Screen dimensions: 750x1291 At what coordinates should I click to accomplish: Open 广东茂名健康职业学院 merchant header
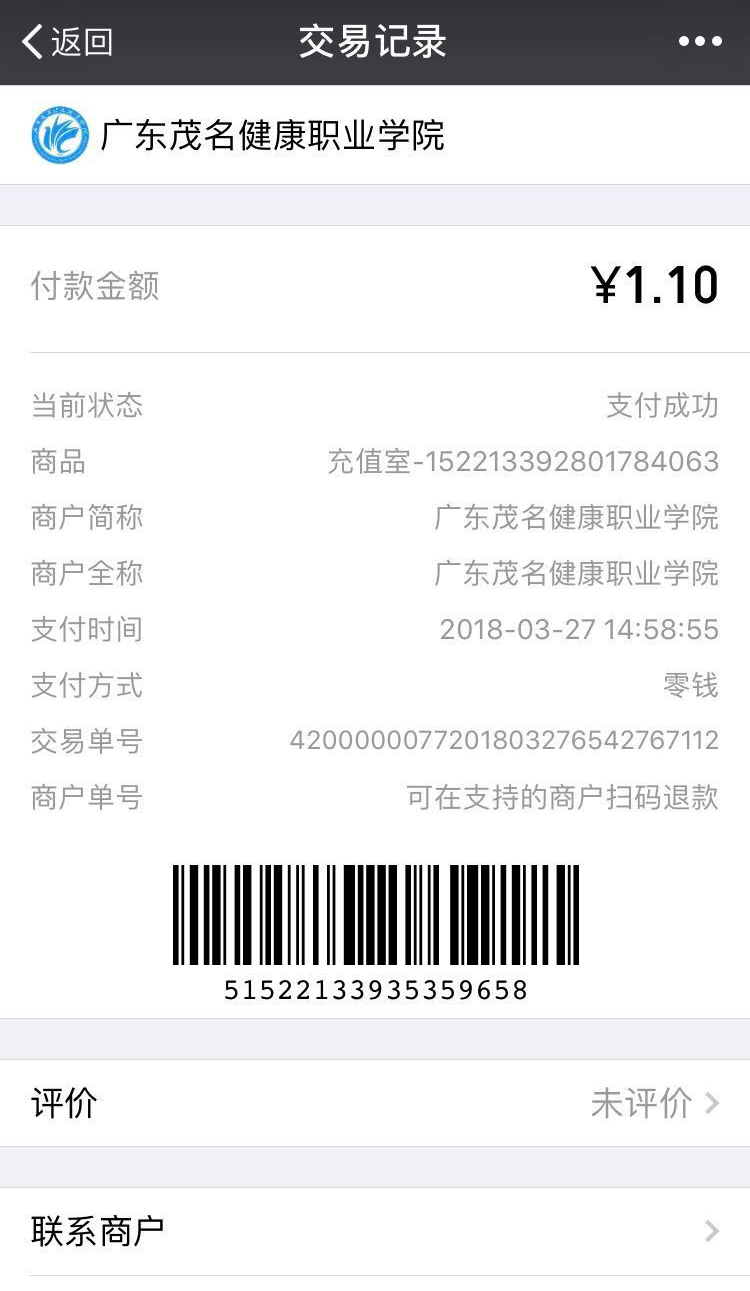(272, 136)
